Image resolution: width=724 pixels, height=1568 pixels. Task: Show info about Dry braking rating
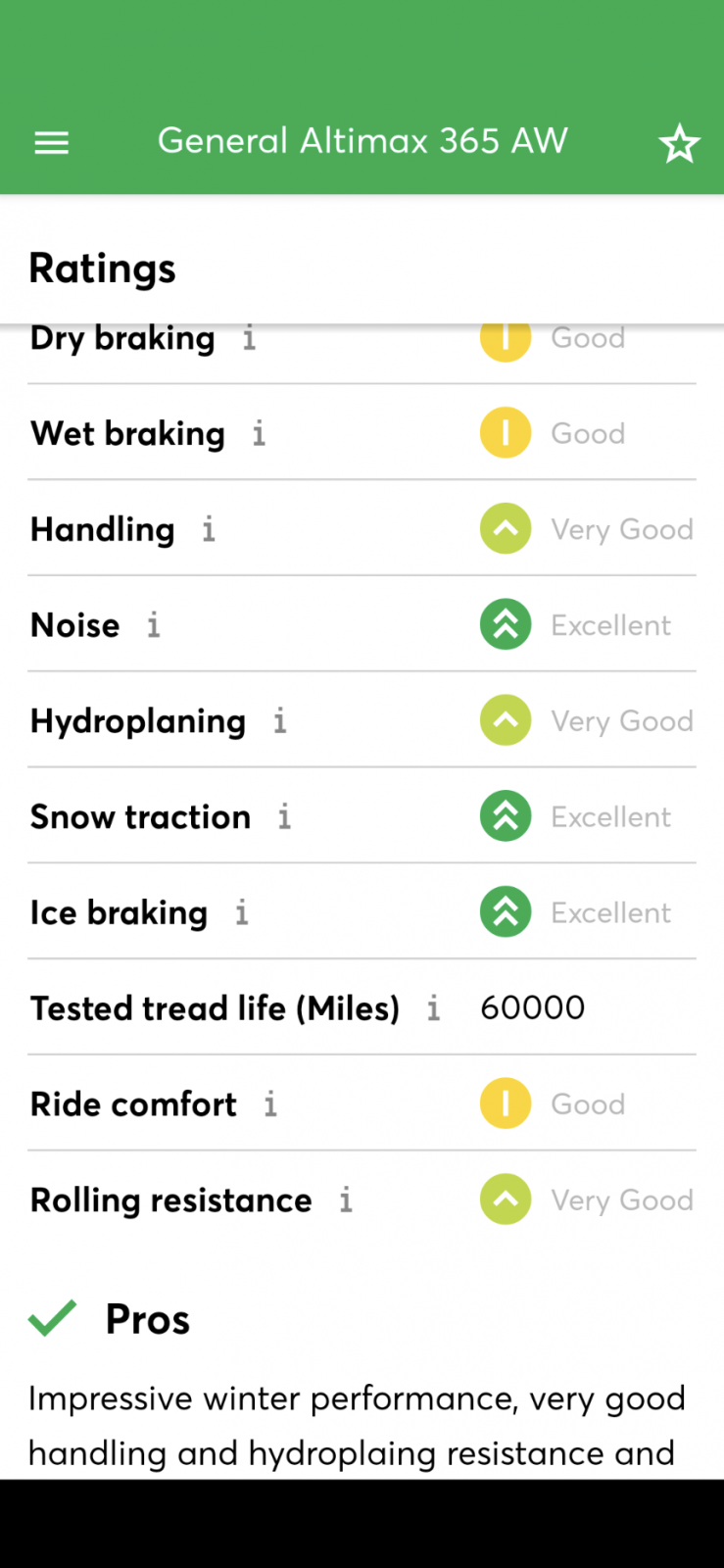pos(250,339)
